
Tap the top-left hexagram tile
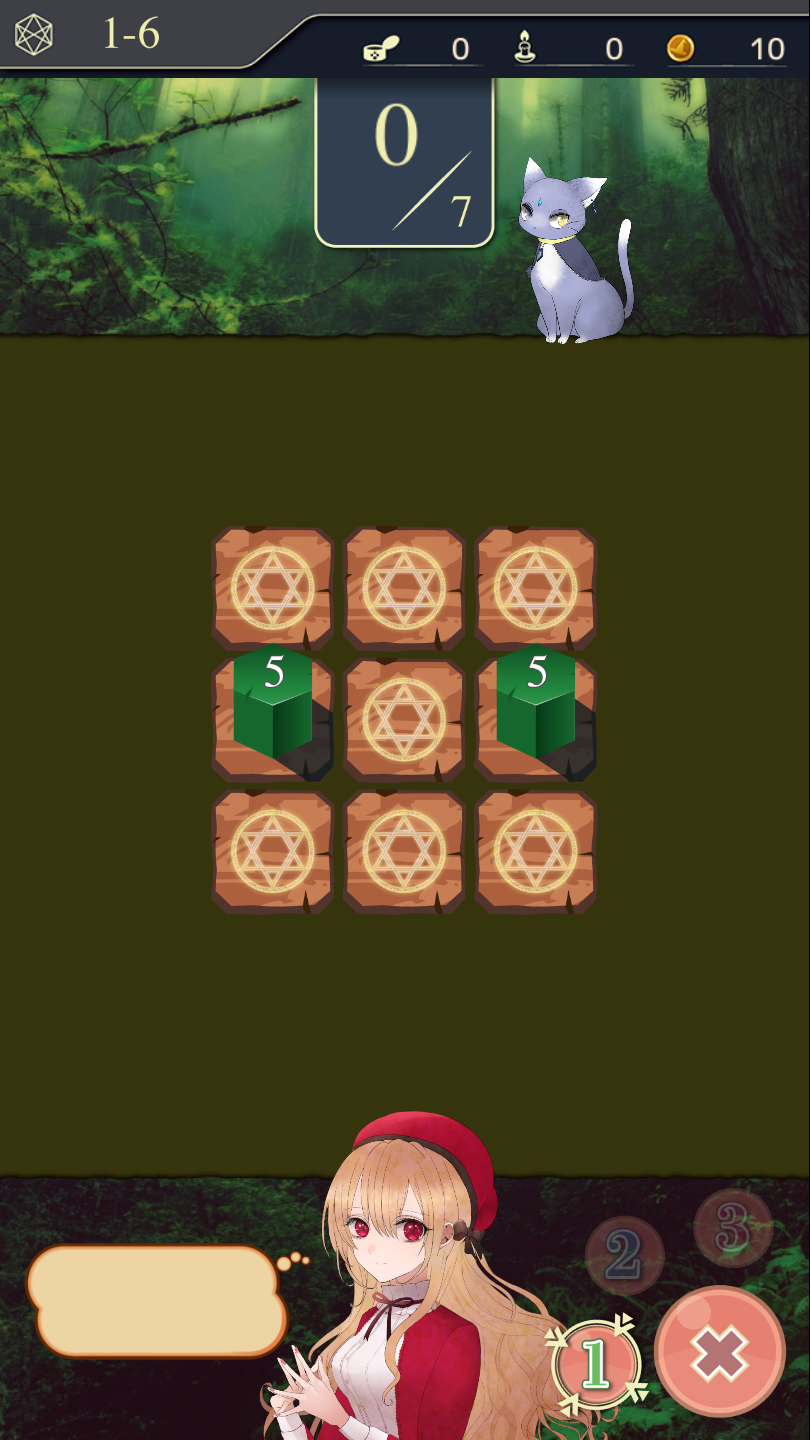[x=272, y=588]
